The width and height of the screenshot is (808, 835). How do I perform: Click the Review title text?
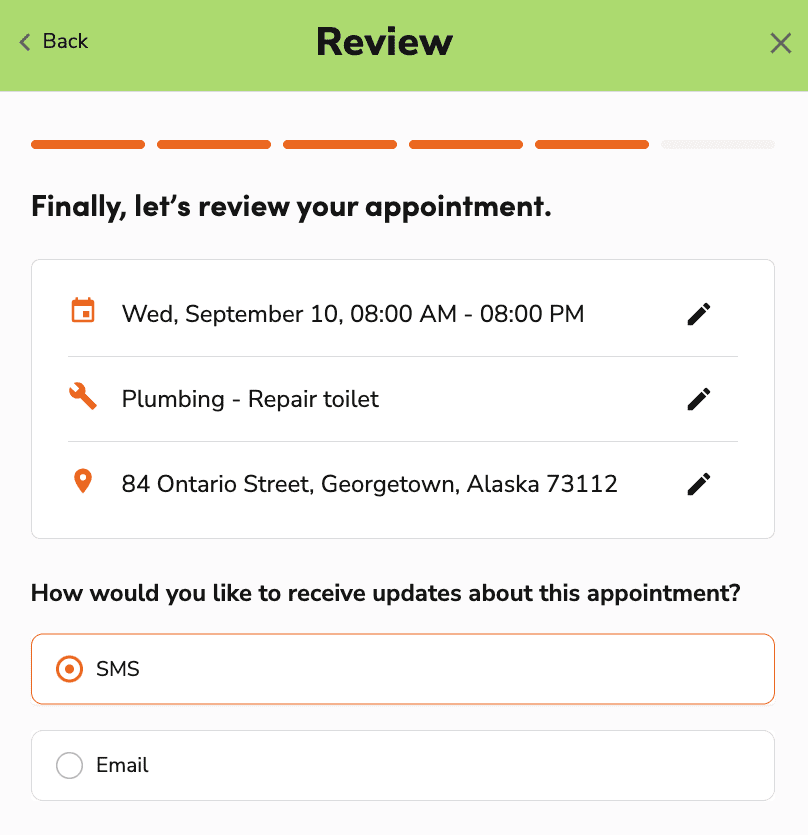[x=384, y=42]
